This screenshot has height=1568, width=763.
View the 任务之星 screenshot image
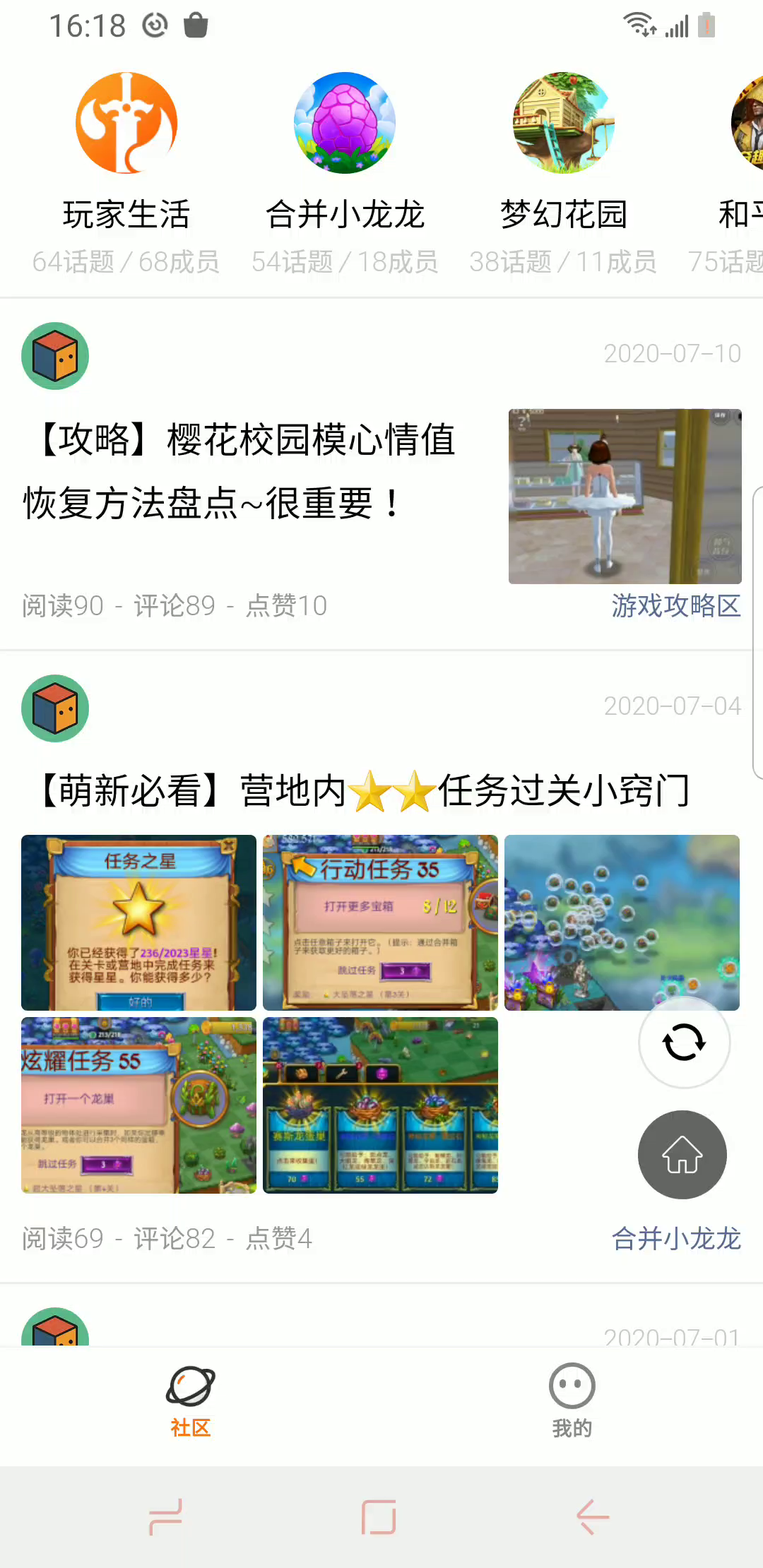pos(138,922)
